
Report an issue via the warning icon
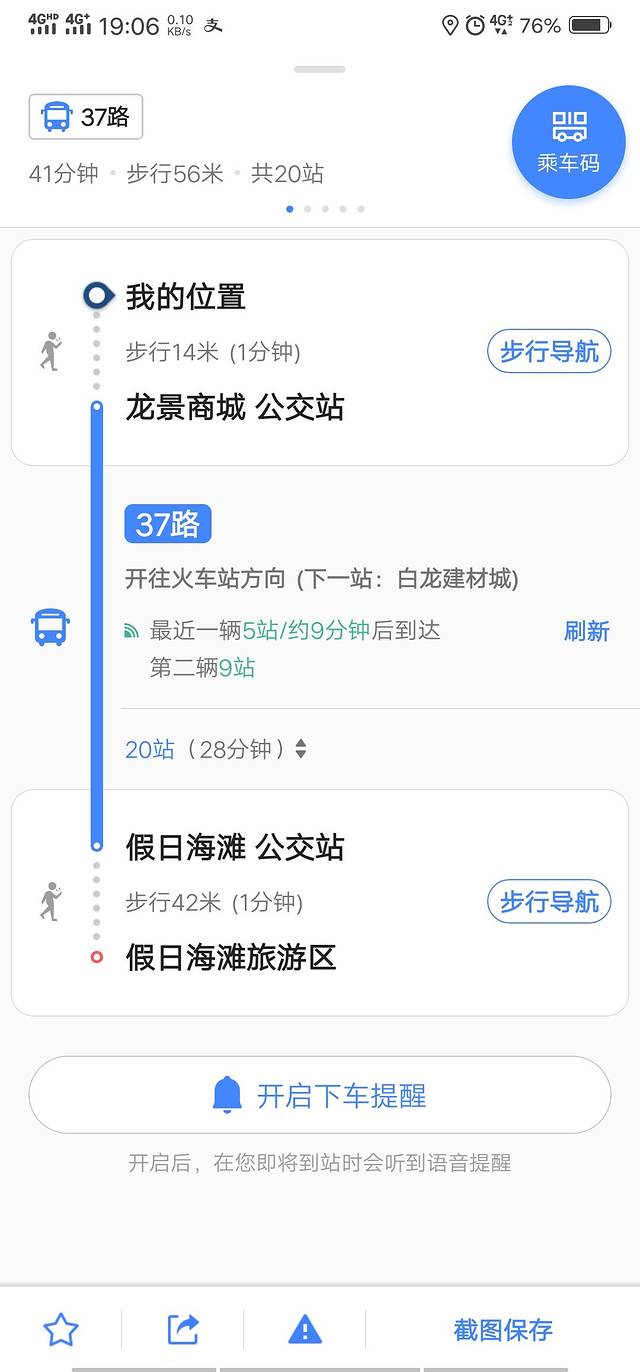click(304, 1330)
